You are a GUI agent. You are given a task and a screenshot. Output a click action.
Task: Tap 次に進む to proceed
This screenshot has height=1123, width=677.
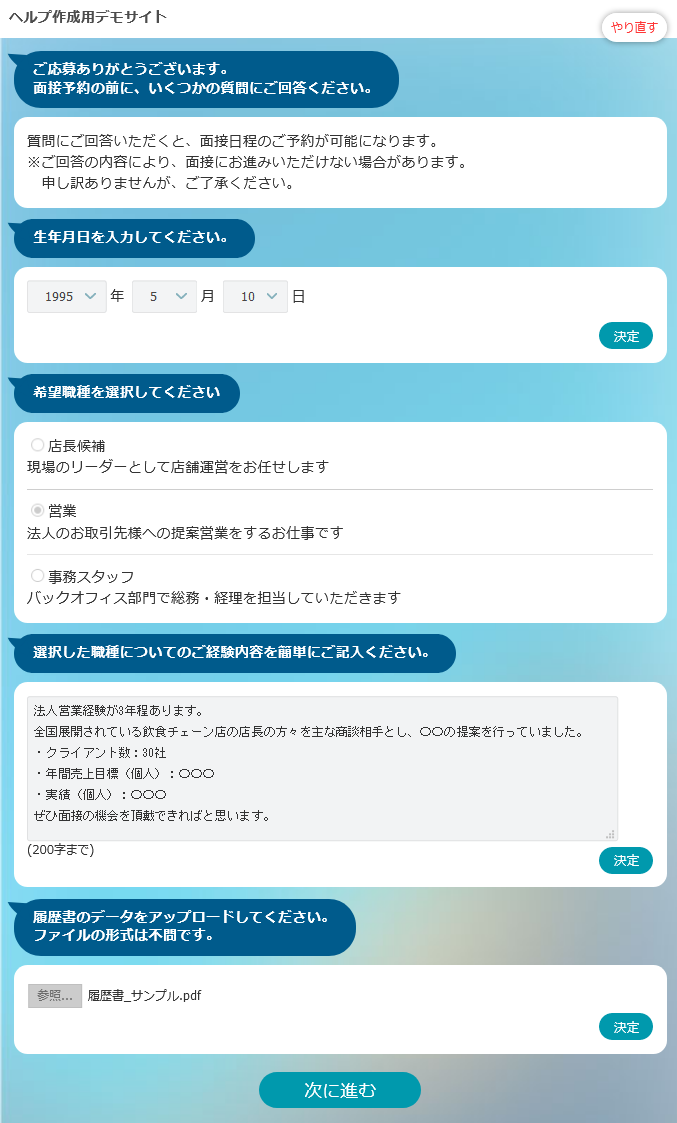click(x=339, y=1090)
